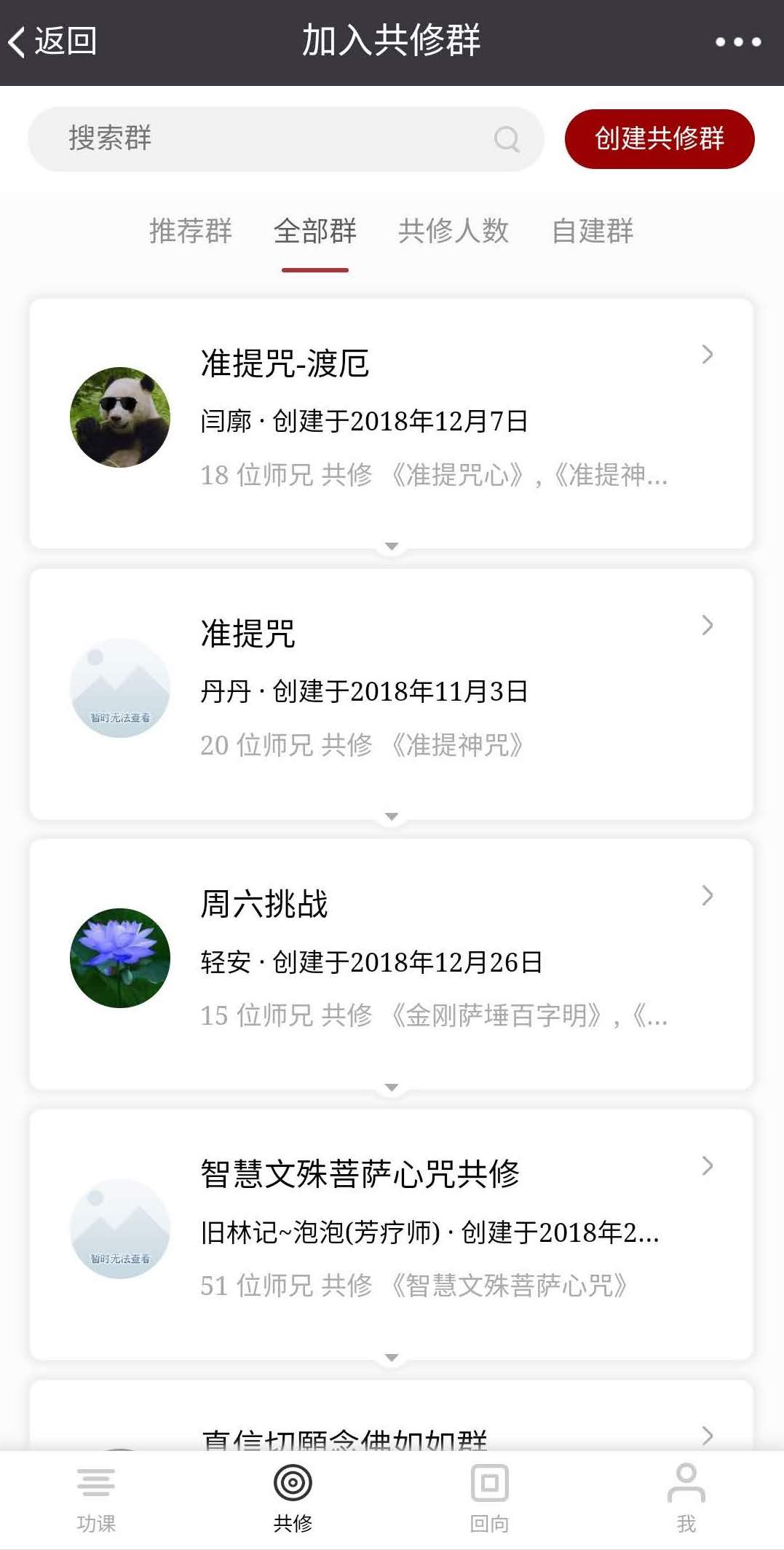Switch to the 共修人数 tab

453,232
